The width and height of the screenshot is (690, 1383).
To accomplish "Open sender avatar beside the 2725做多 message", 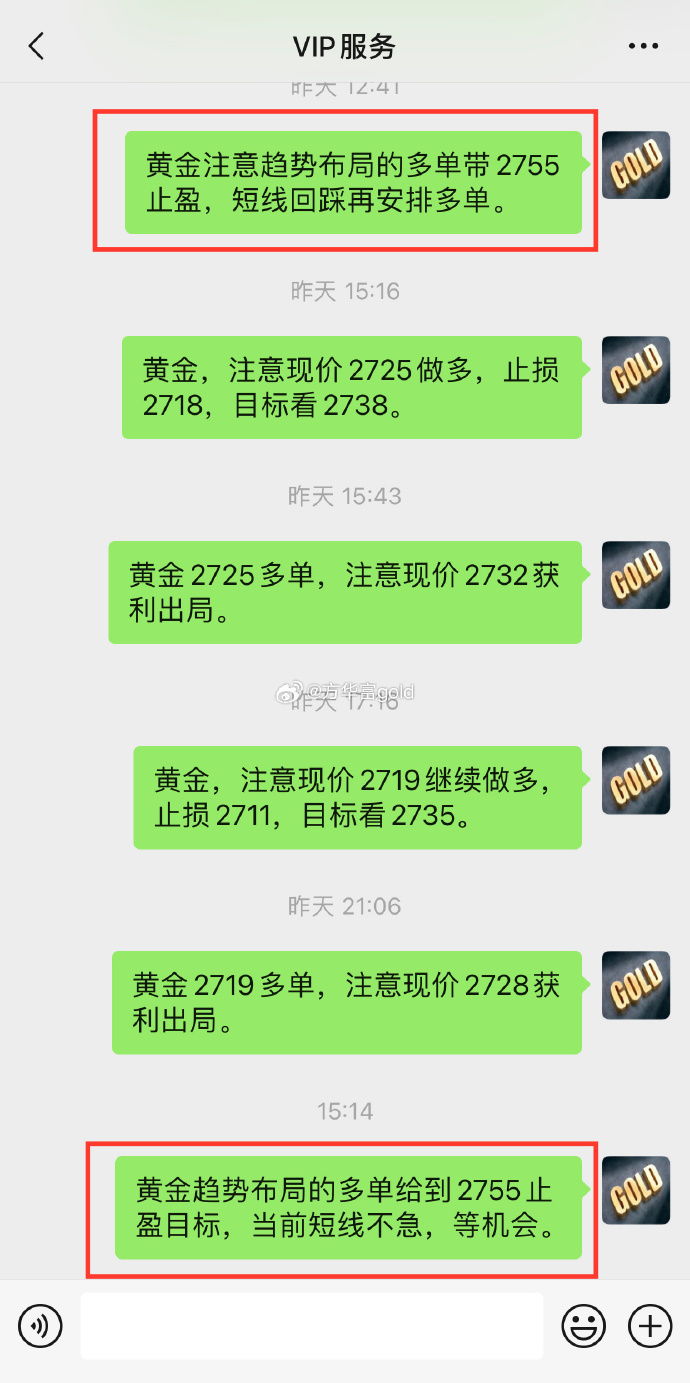I will coord(636,370).
